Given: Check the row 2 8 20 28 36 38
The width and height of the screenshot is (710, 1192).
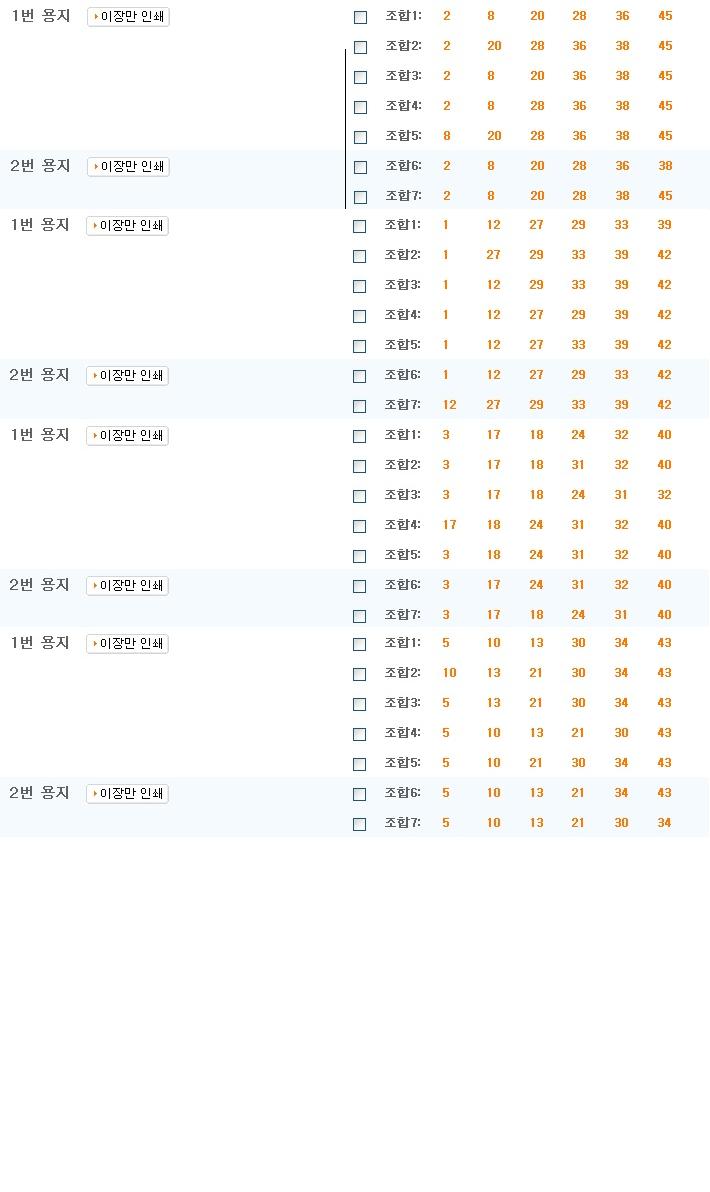Looking at the screenshot, I should tap(360, 167).
